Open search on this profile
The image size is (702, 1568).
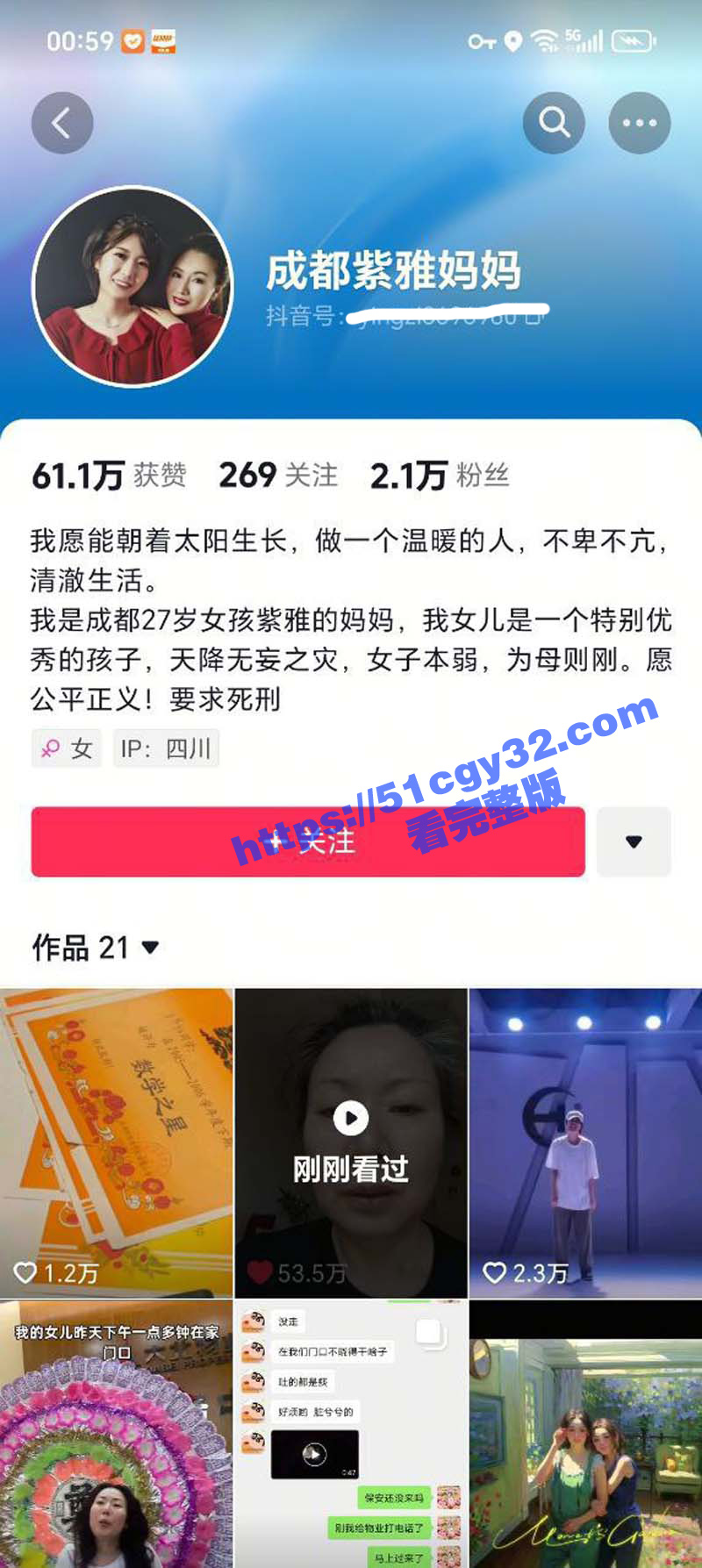(x=554, y=123)
